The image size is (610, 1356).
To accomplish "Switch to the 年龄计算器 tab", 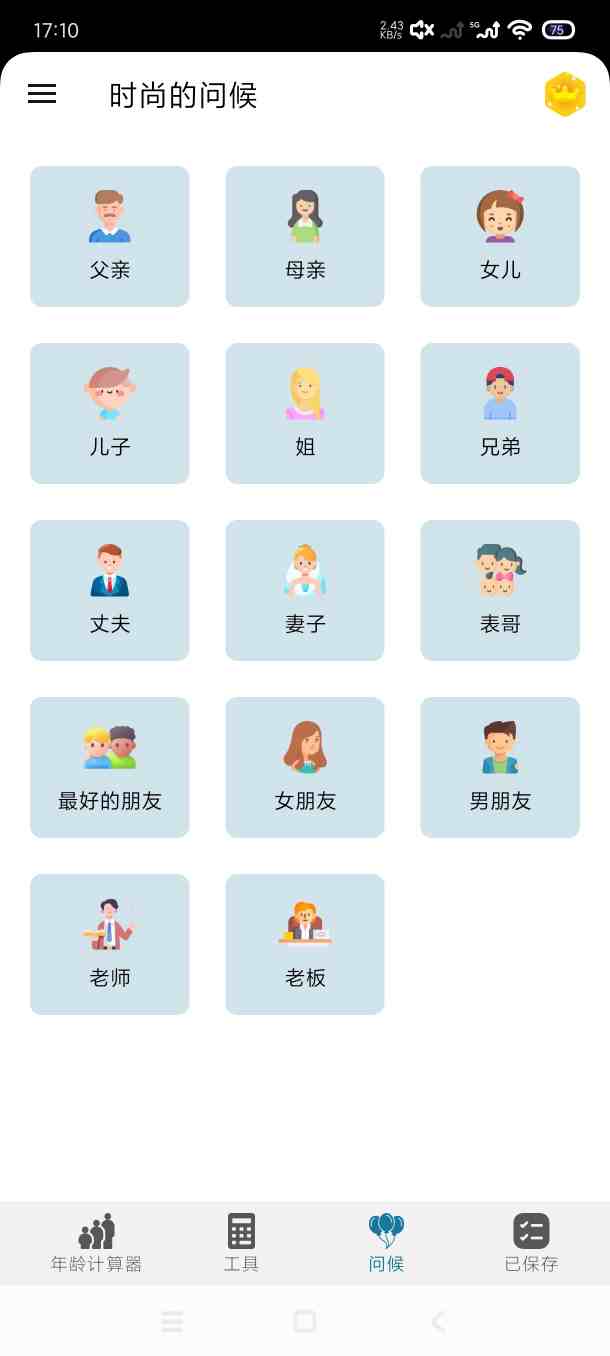I will pyautogui.click(x=97, y=1243).
